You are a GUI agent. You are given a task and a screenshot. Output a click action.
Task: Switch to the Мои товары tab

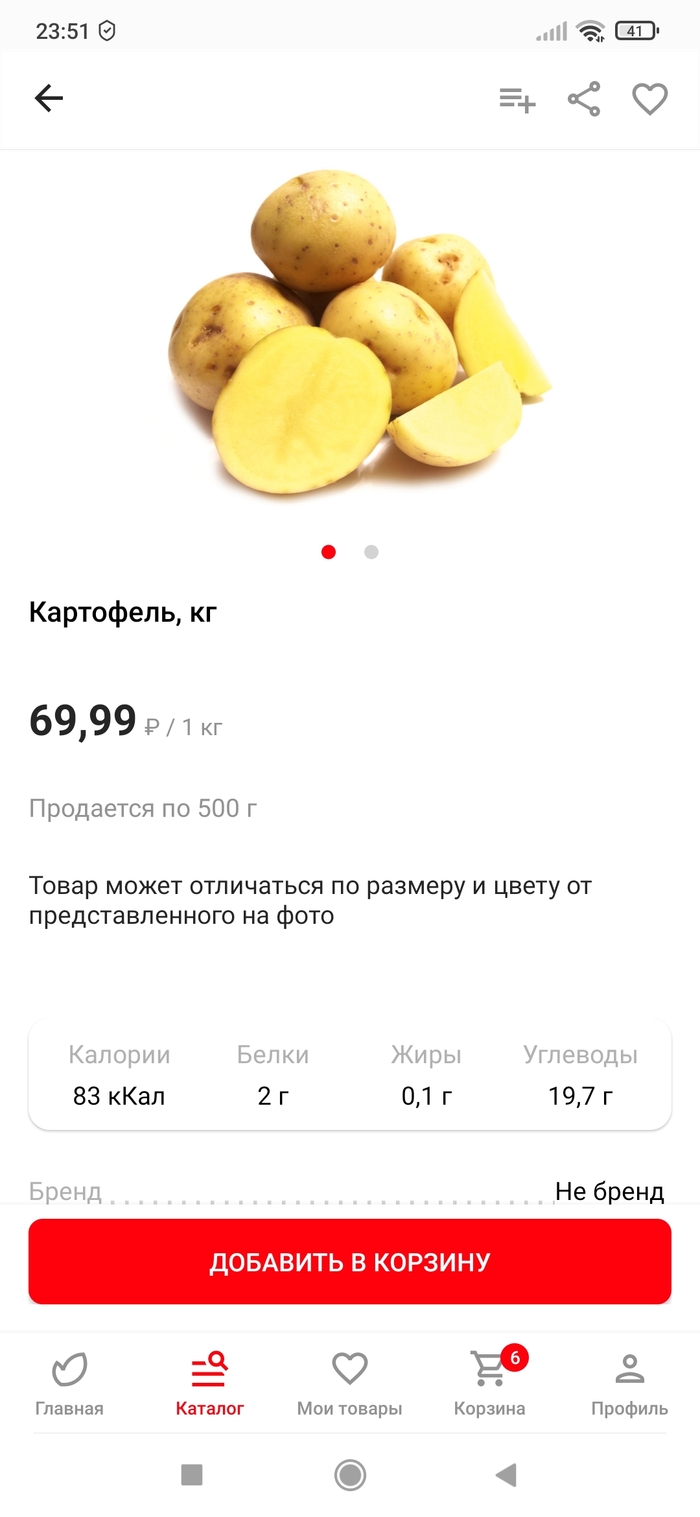(x=349, y=1384)
